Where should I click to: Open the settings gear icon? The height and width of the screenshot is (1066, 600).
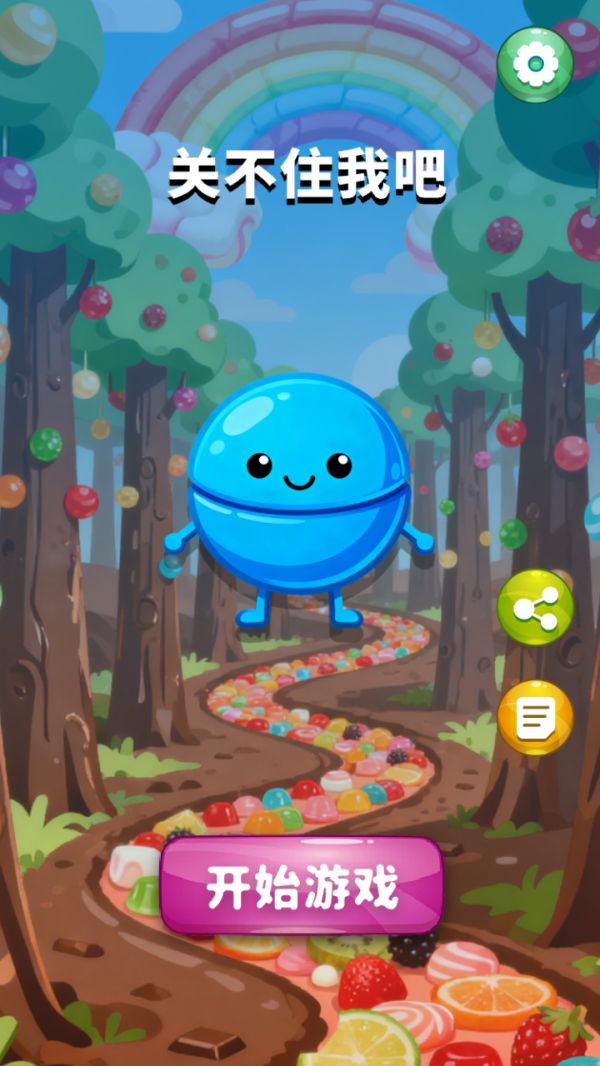(535, 65)
